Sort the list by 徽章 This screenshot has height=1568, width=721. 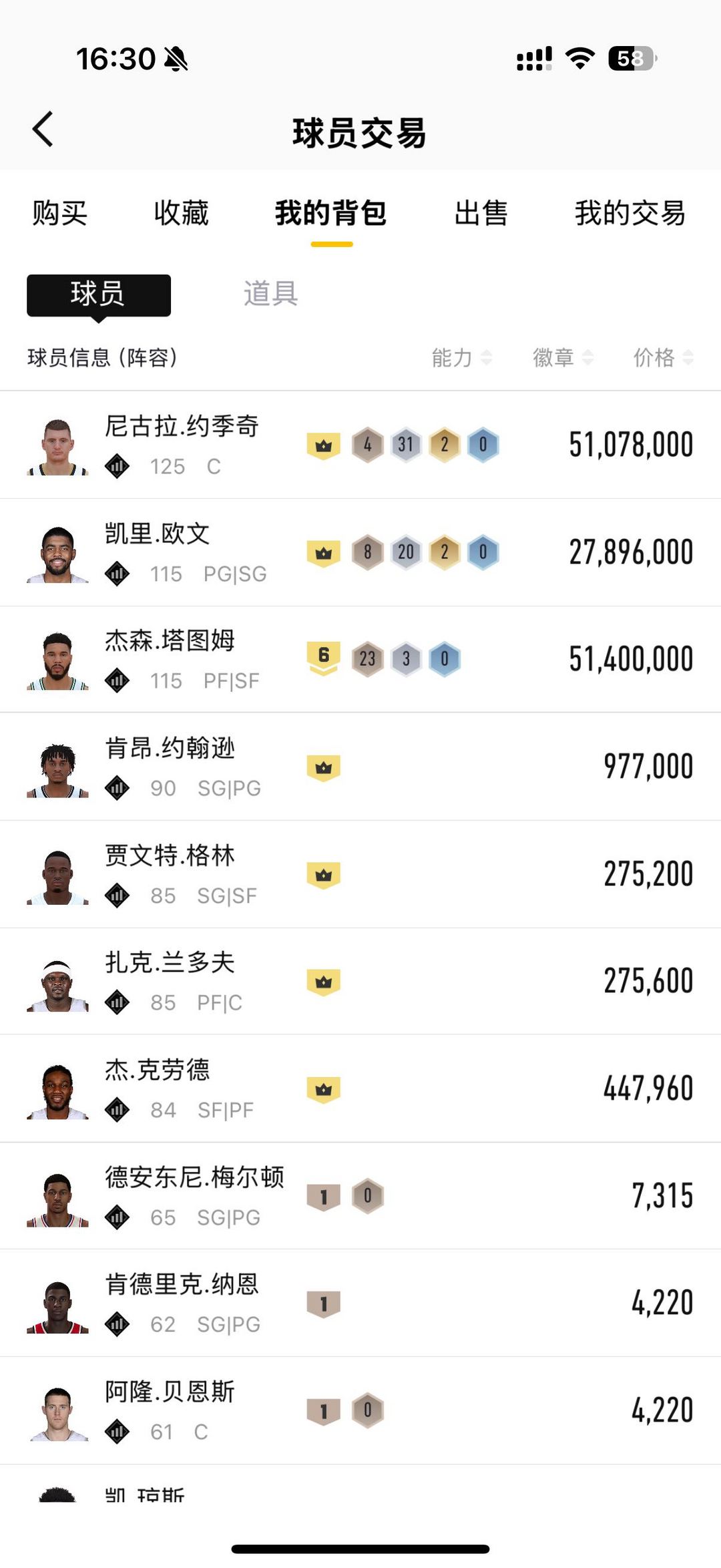(563, 358)
